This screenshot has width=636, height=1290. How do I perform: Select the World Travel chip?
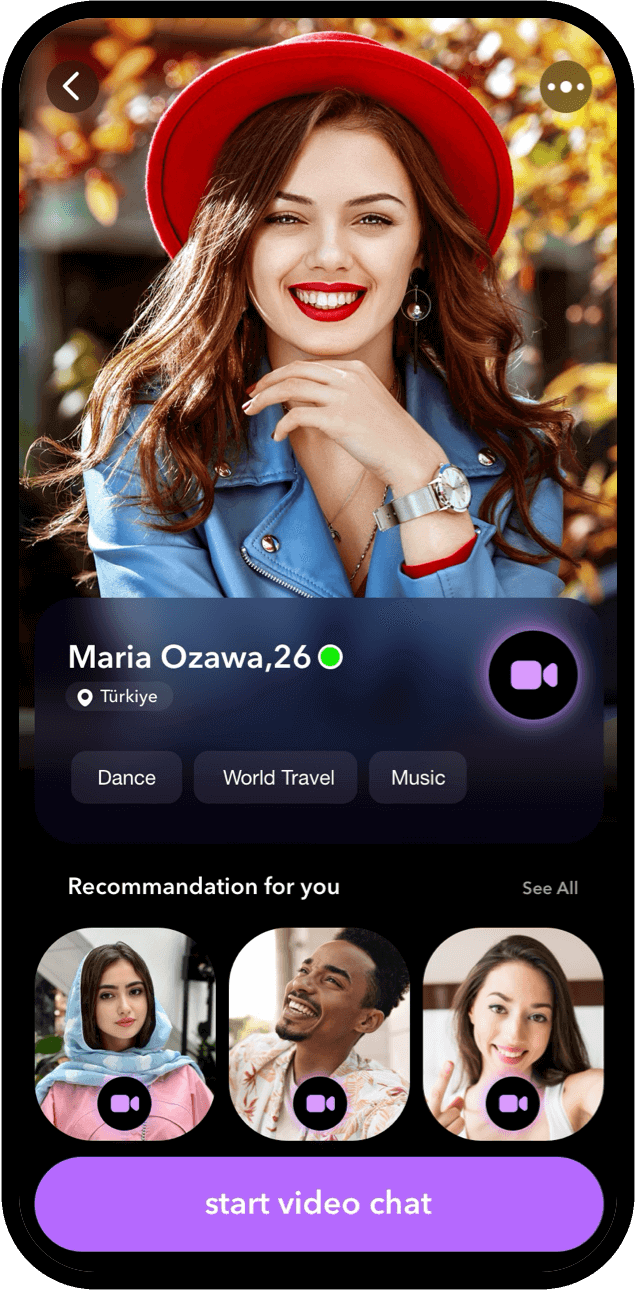(278, 778)
